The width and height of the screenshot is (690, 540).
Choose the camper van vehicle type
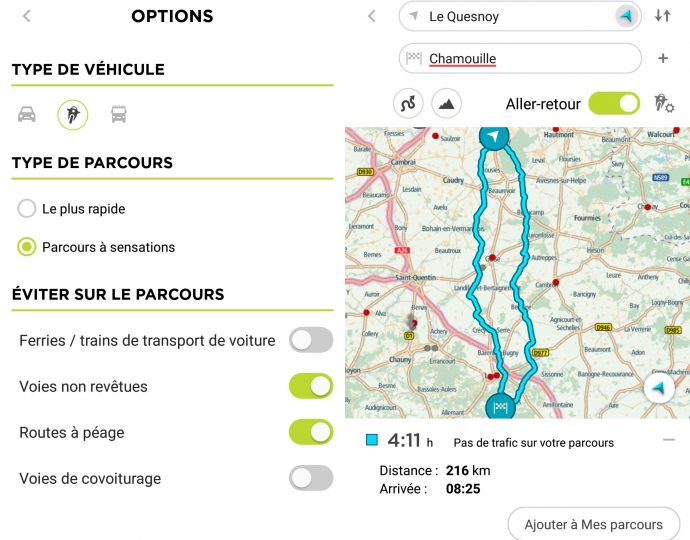[118, 115]
